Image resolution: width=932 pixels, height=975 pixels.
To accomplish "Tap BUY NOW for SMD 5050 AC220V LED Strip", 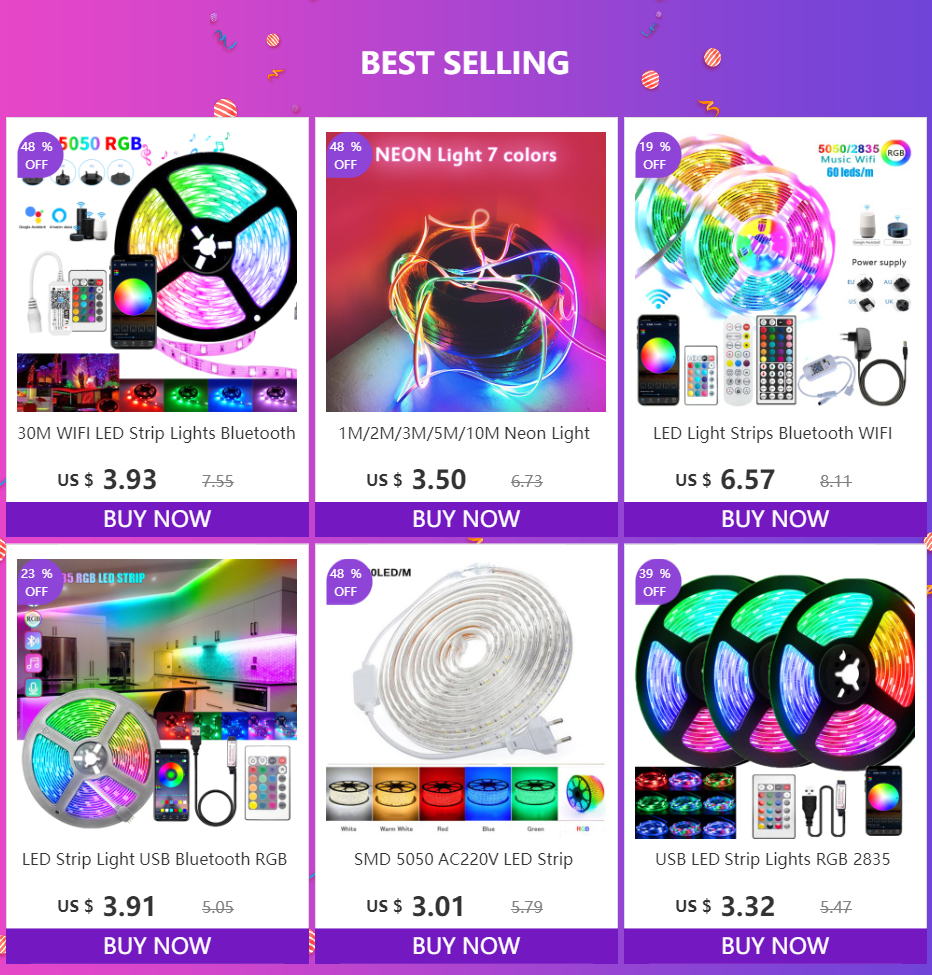I will coord(466,946).
